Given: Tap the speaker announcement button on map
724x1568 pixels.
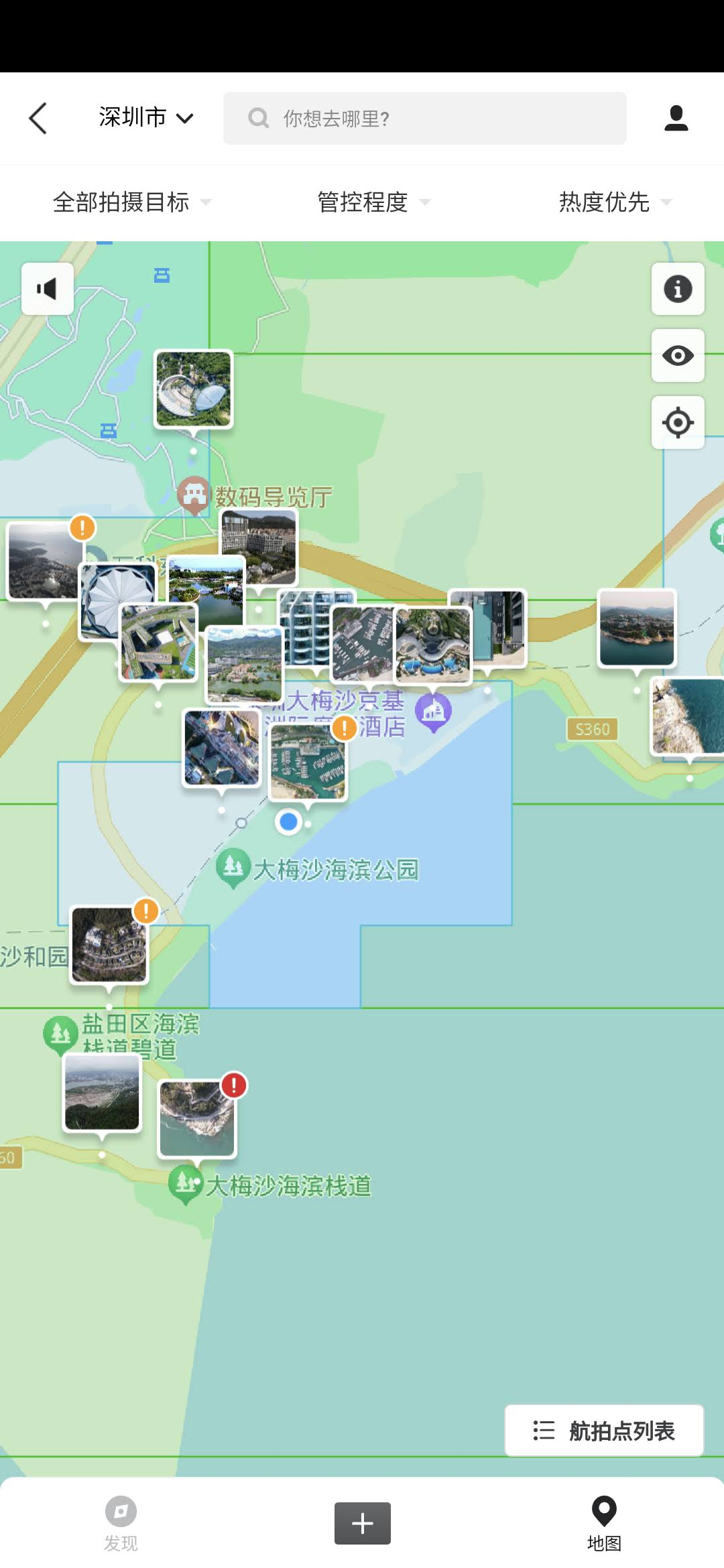Looking at the screenshot, I should 47,289.
